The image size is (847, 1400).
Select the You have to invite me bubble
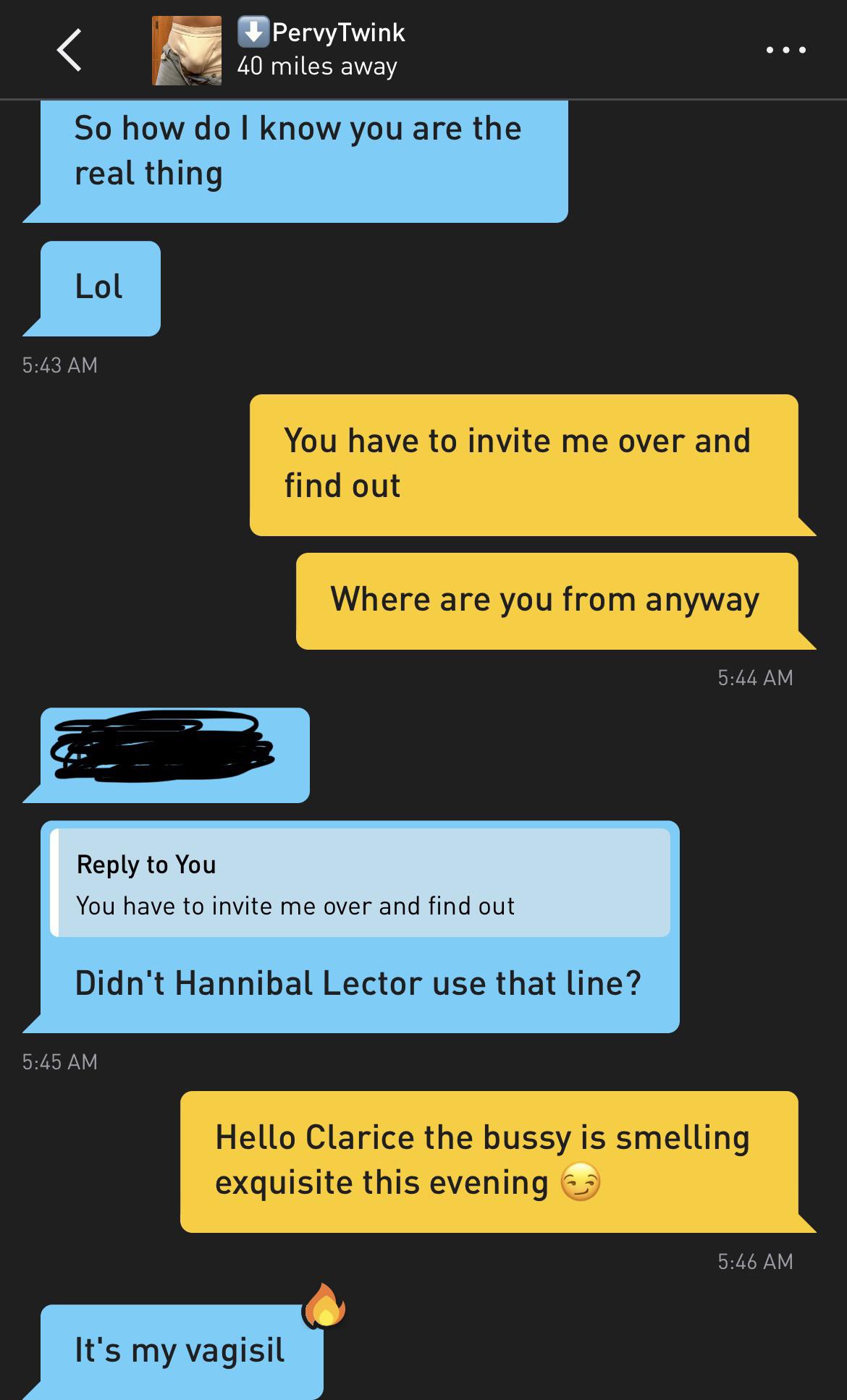(x=518, y=462)
